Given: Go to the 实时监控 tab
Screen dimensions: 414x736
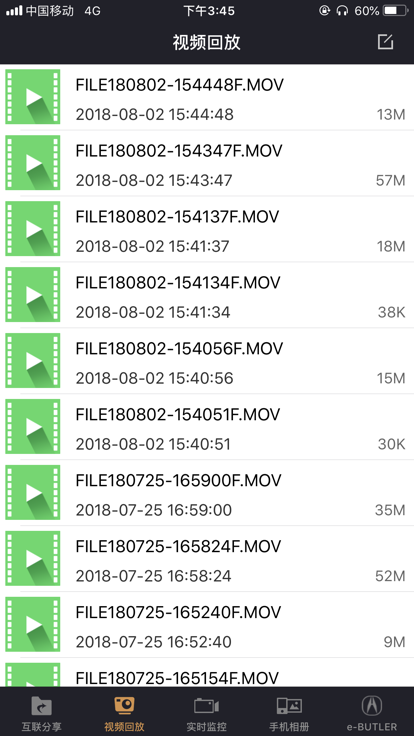Looking at the screenshot, I should (207, 713).
